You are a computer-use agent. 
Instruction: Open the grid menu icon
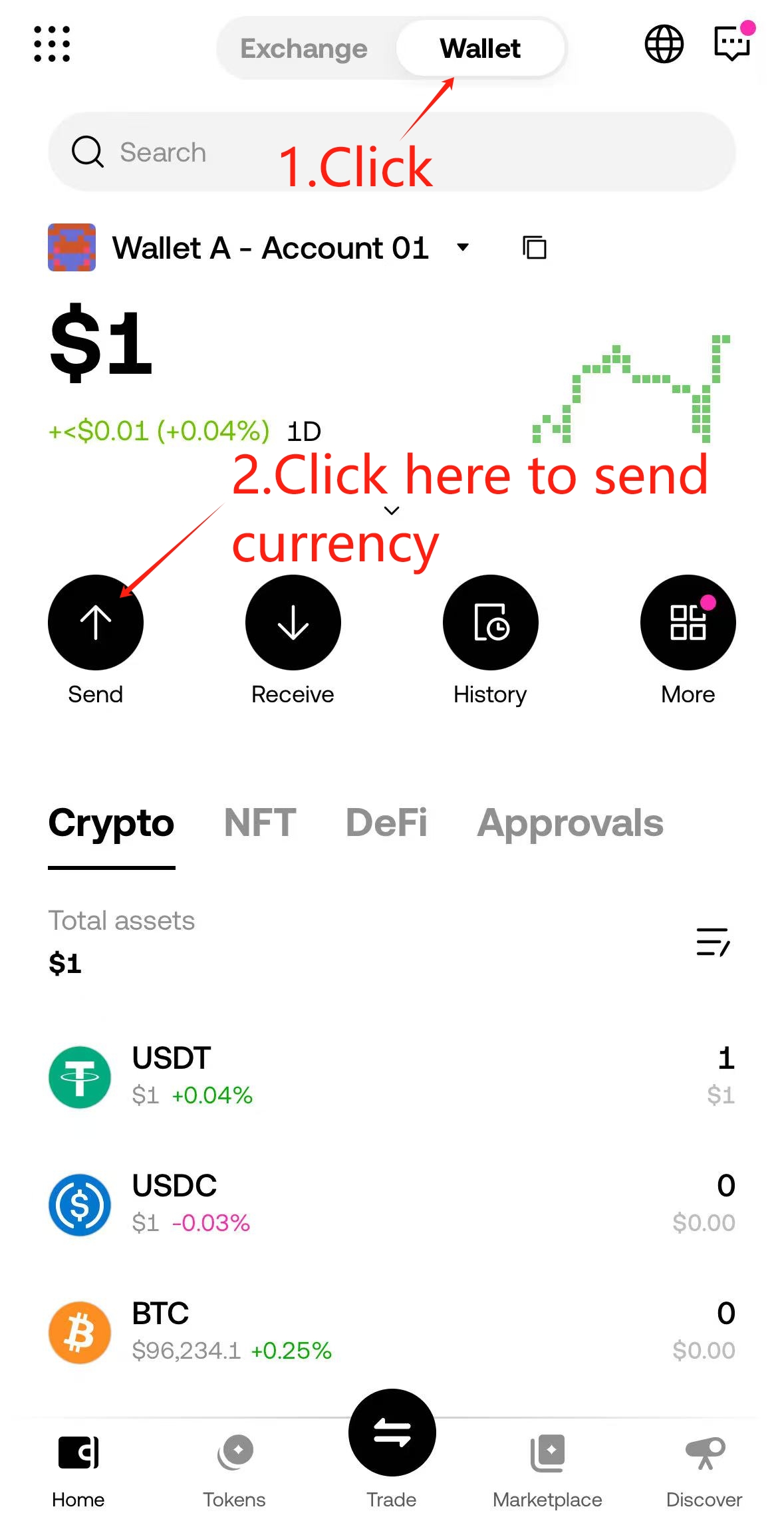pyautogui.click(x=52, y=45)
